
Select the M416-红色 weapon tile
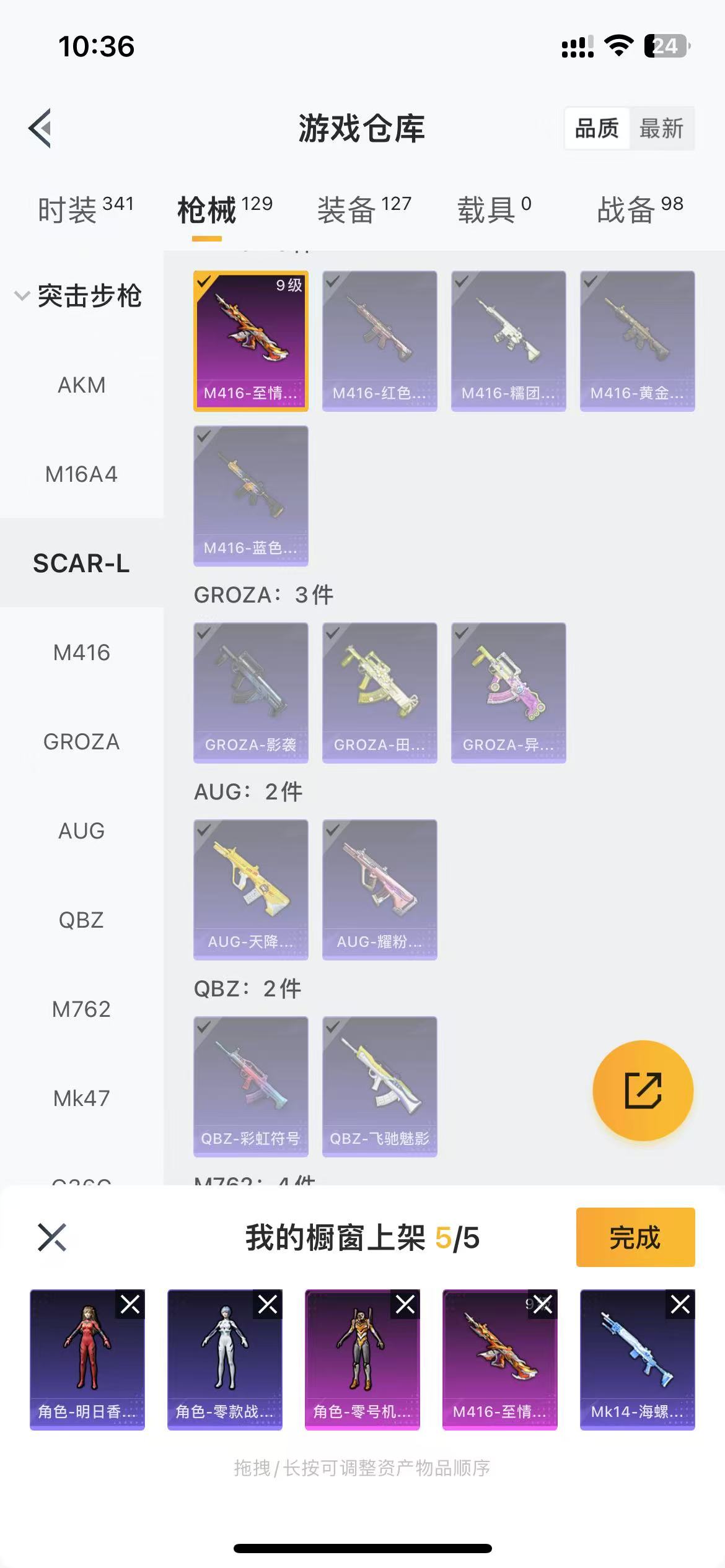point(379,341)
